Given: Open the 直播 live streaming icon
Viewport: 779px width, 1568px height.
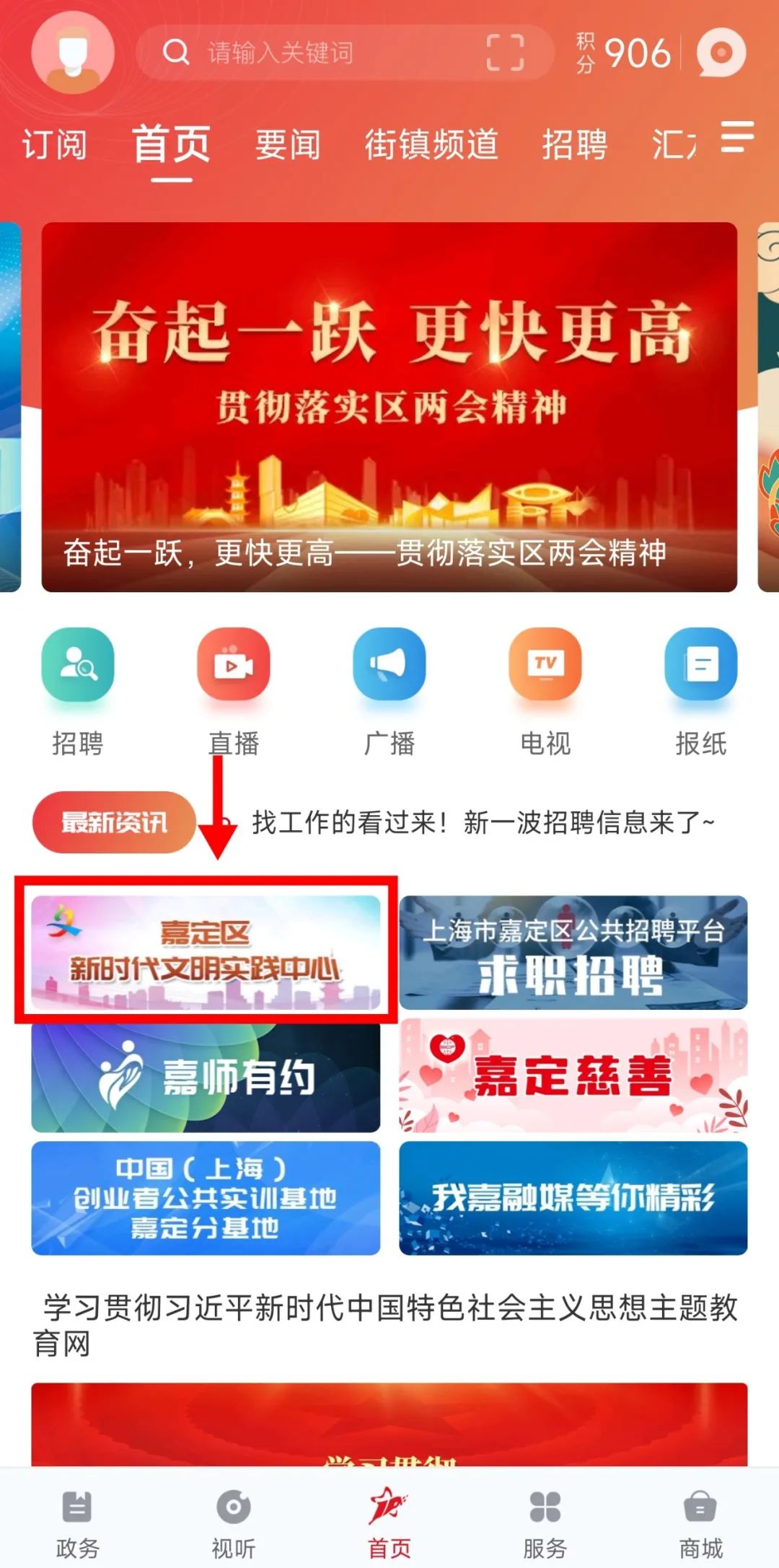Looking at the screenshot, I should (x=234, y=690).
